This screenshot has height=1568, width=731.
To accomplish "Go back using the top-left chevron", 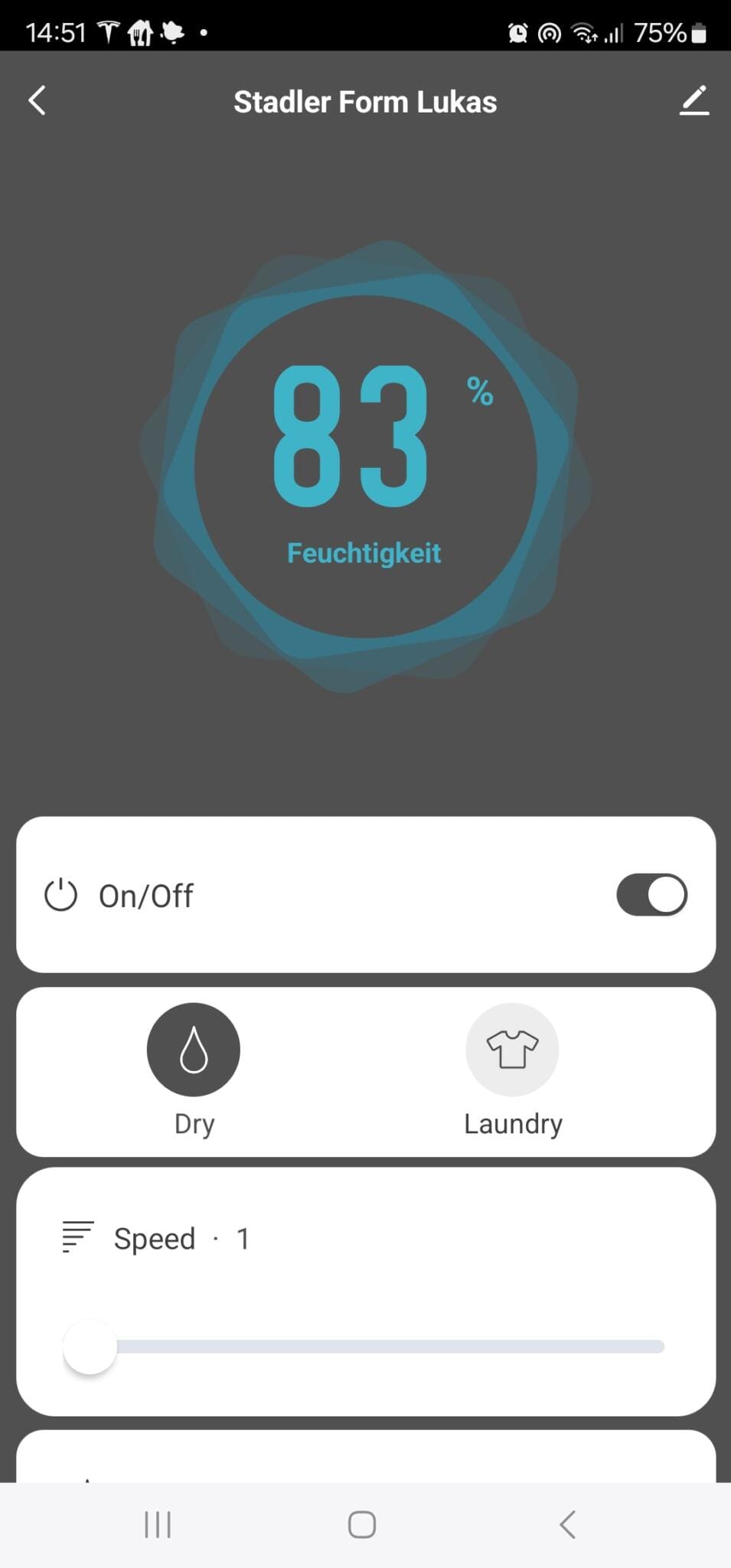I will click(x=35, y=100).
